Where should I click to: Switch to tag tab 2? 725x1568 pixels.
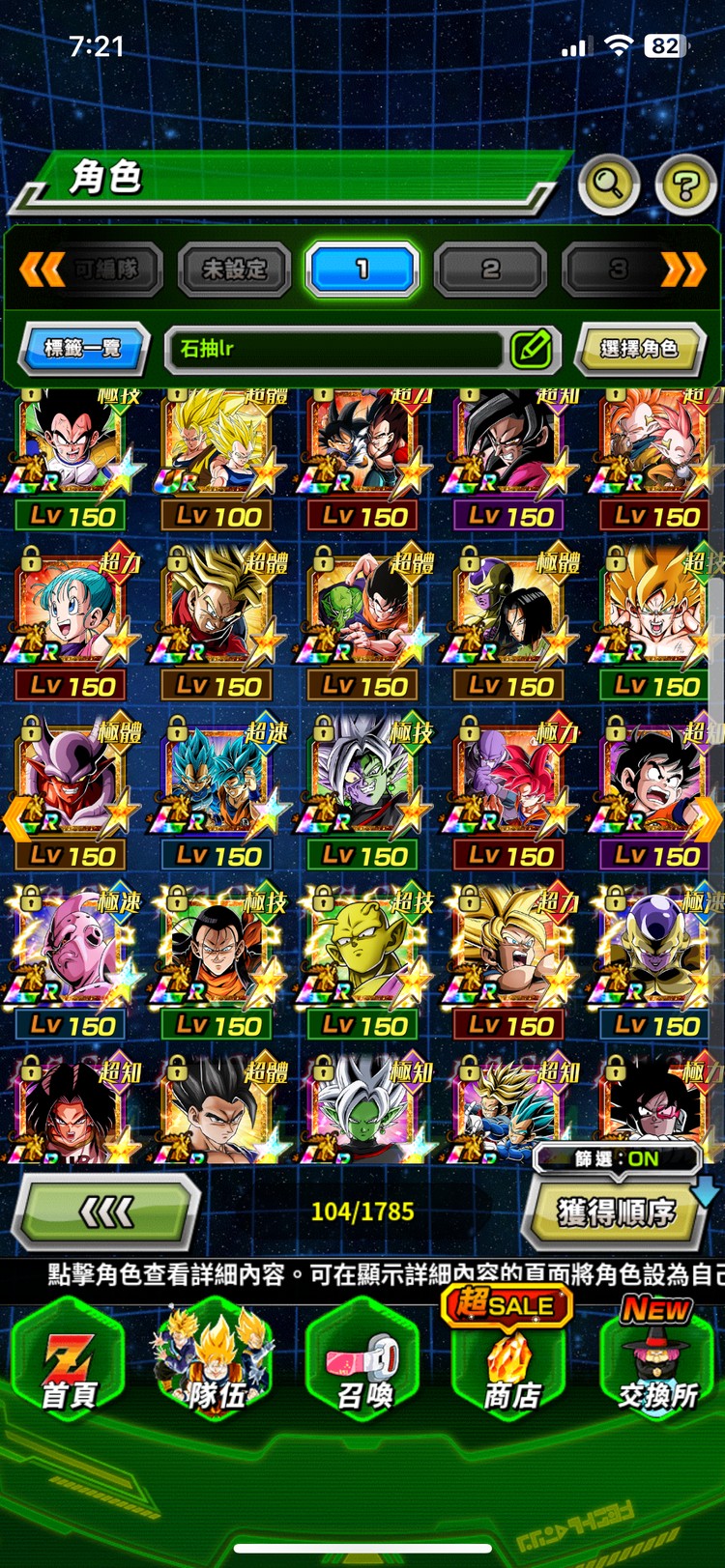[490, 270]
